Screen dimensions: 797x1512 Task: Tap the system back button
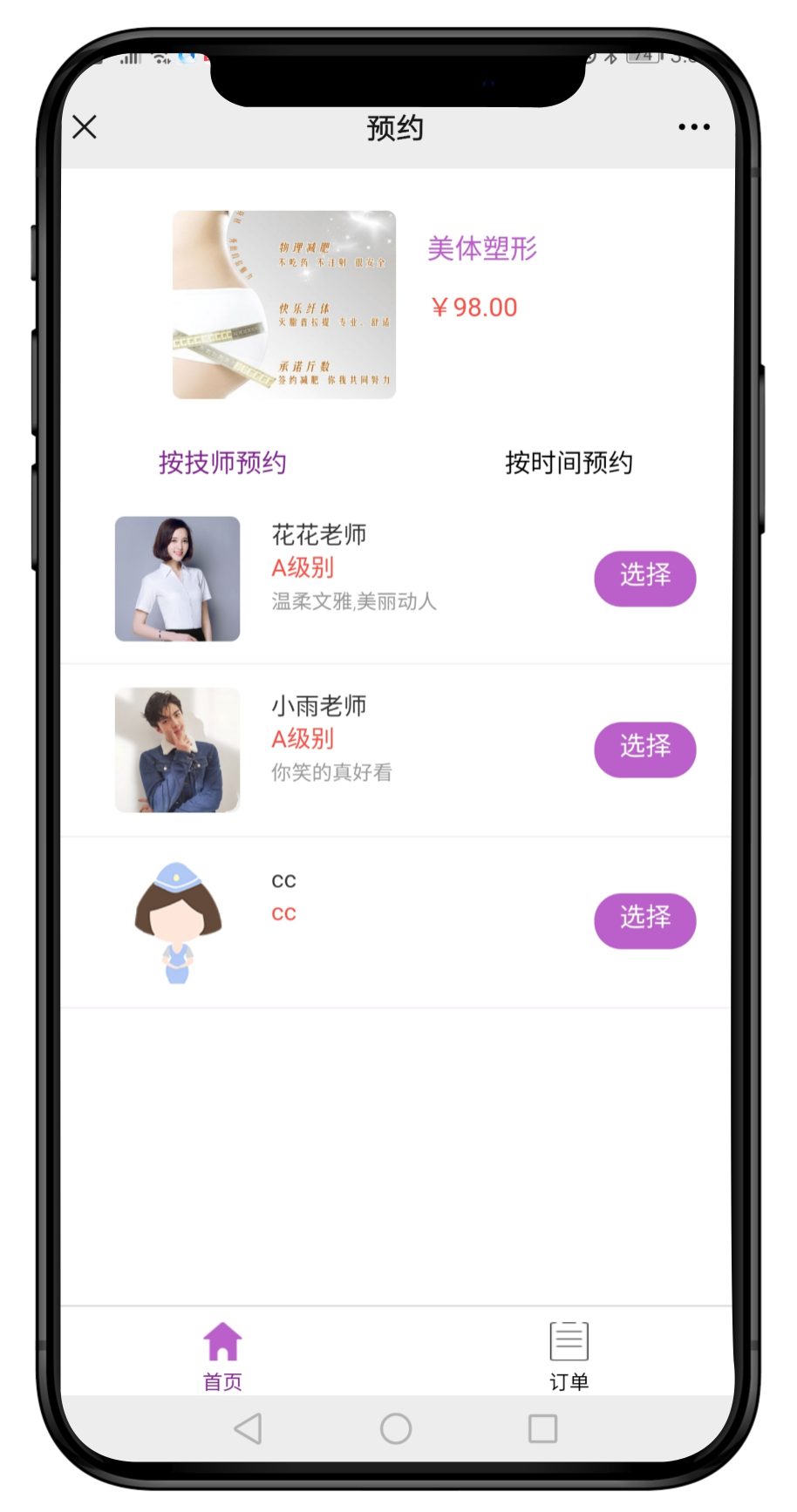[249, 1428]
